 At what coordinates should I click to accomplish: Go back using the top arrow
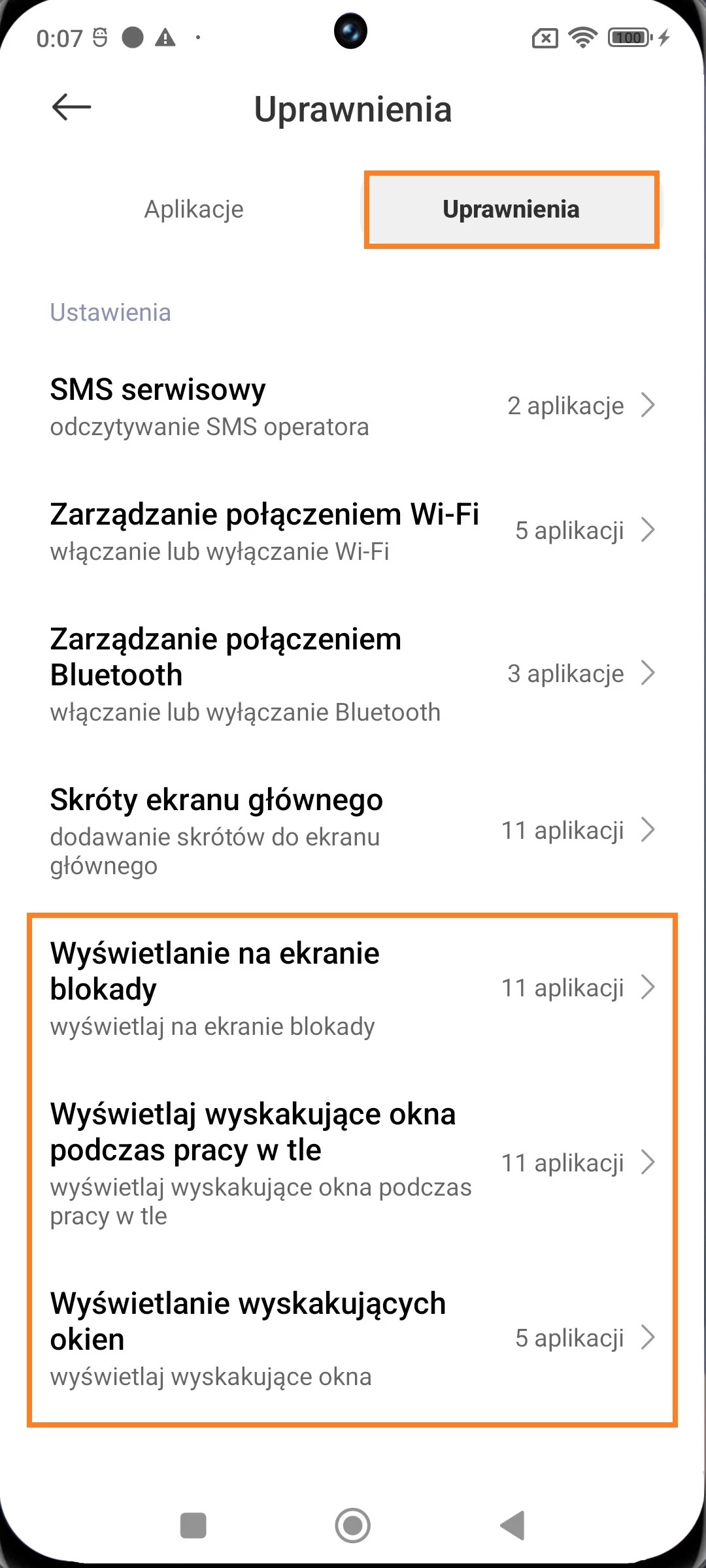[x=71, y=107]
